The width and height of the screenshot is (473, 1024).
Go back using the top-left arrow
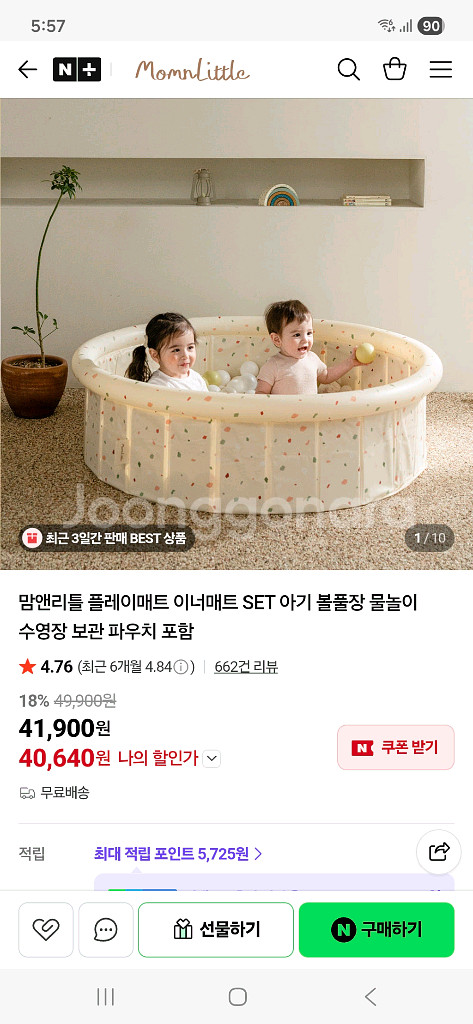(x=27, y=69)
